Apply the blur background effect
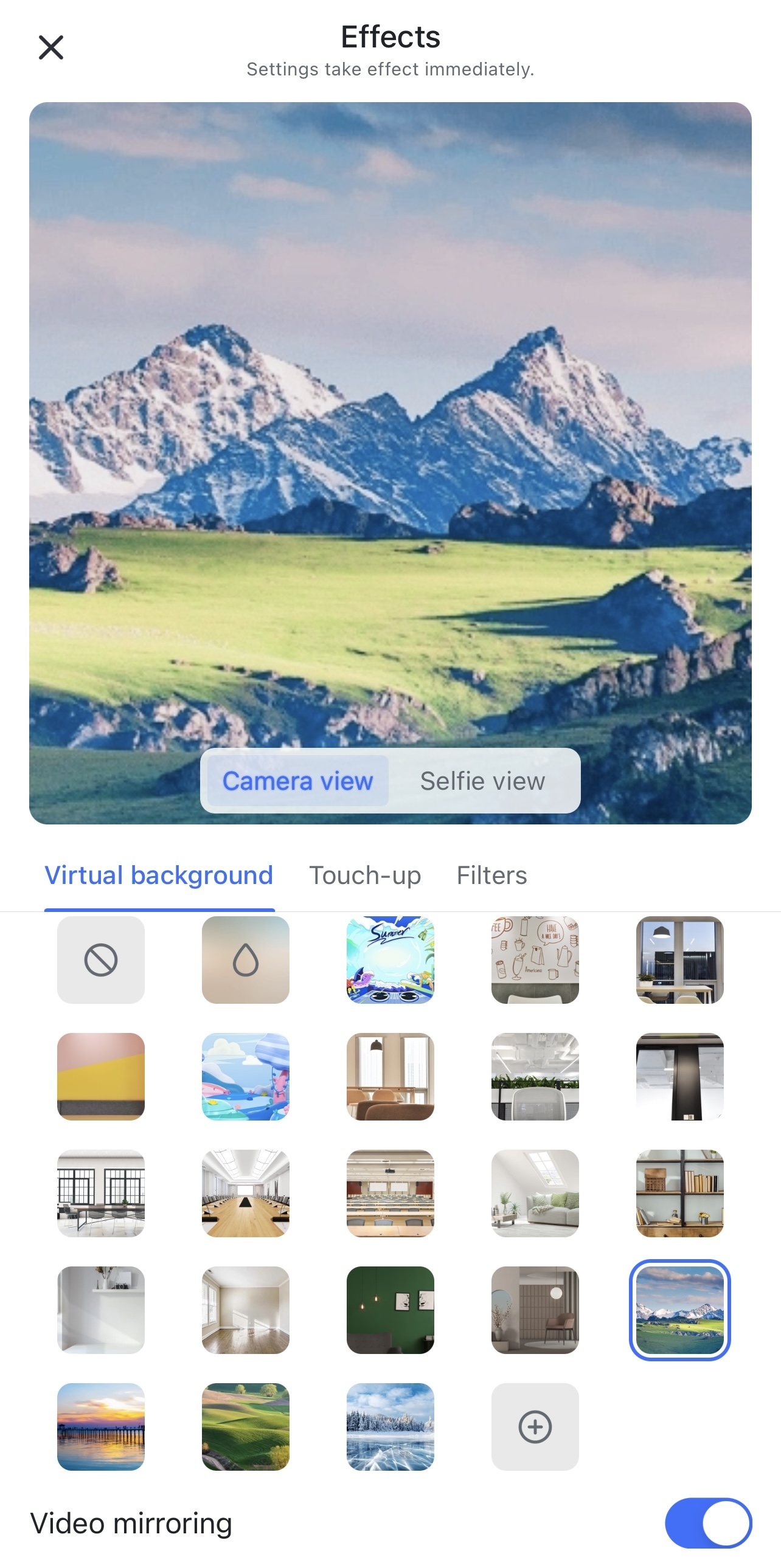 coord(245,960)
